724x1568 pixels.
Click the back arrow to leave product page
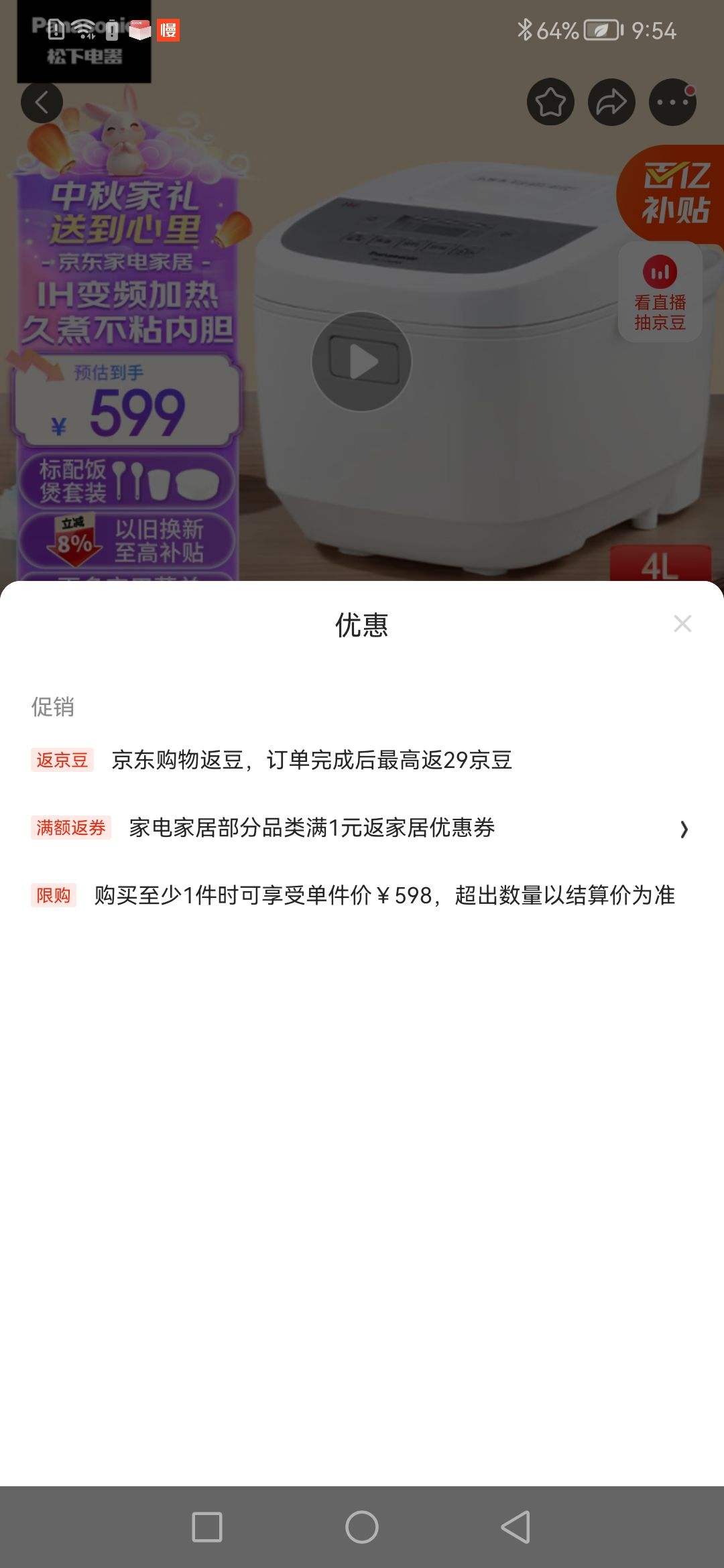tap(43, 101)
